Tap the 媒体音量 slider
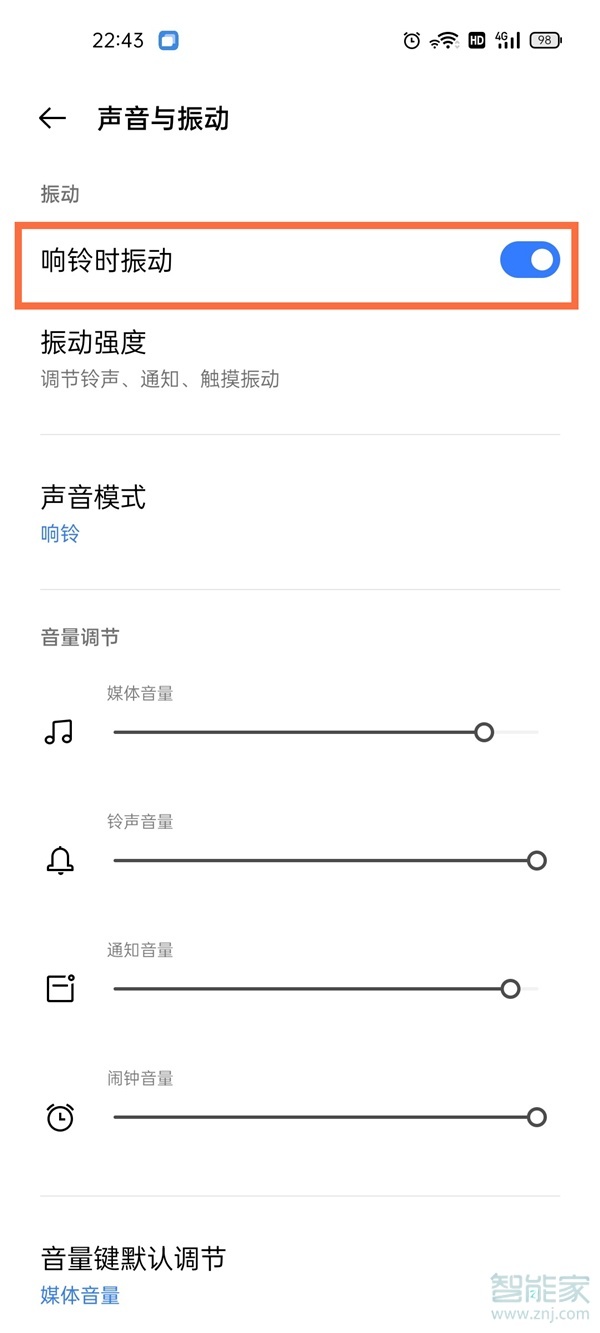The width and height of the screenshot is (600, 1333). tap(325, 733)
